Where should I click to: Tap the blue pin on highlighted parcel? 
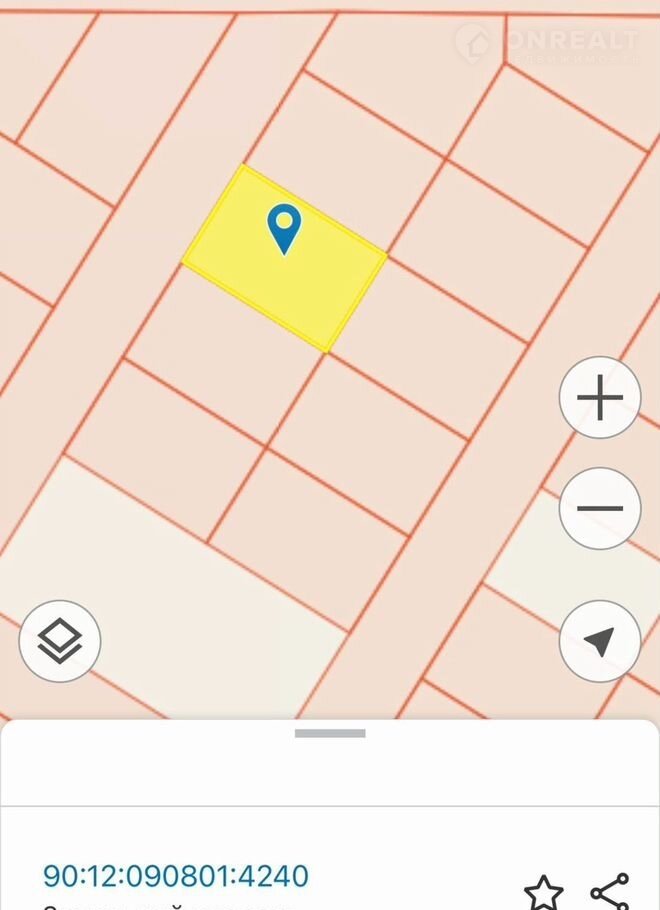tap(284, 228)
